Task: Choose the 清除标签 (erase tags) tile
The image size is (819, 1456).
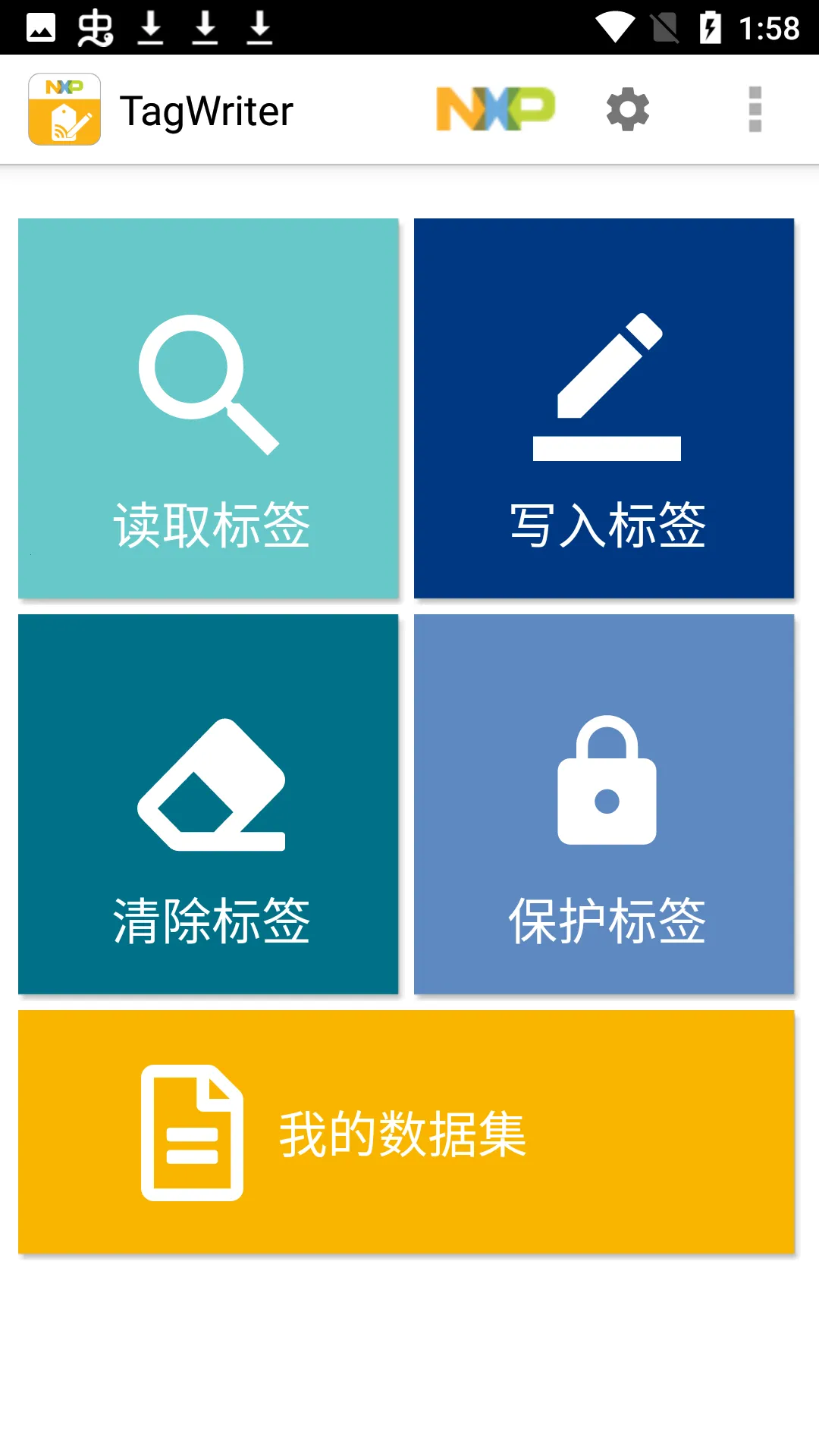Action: pyautogui.click(x=209, y=804)
